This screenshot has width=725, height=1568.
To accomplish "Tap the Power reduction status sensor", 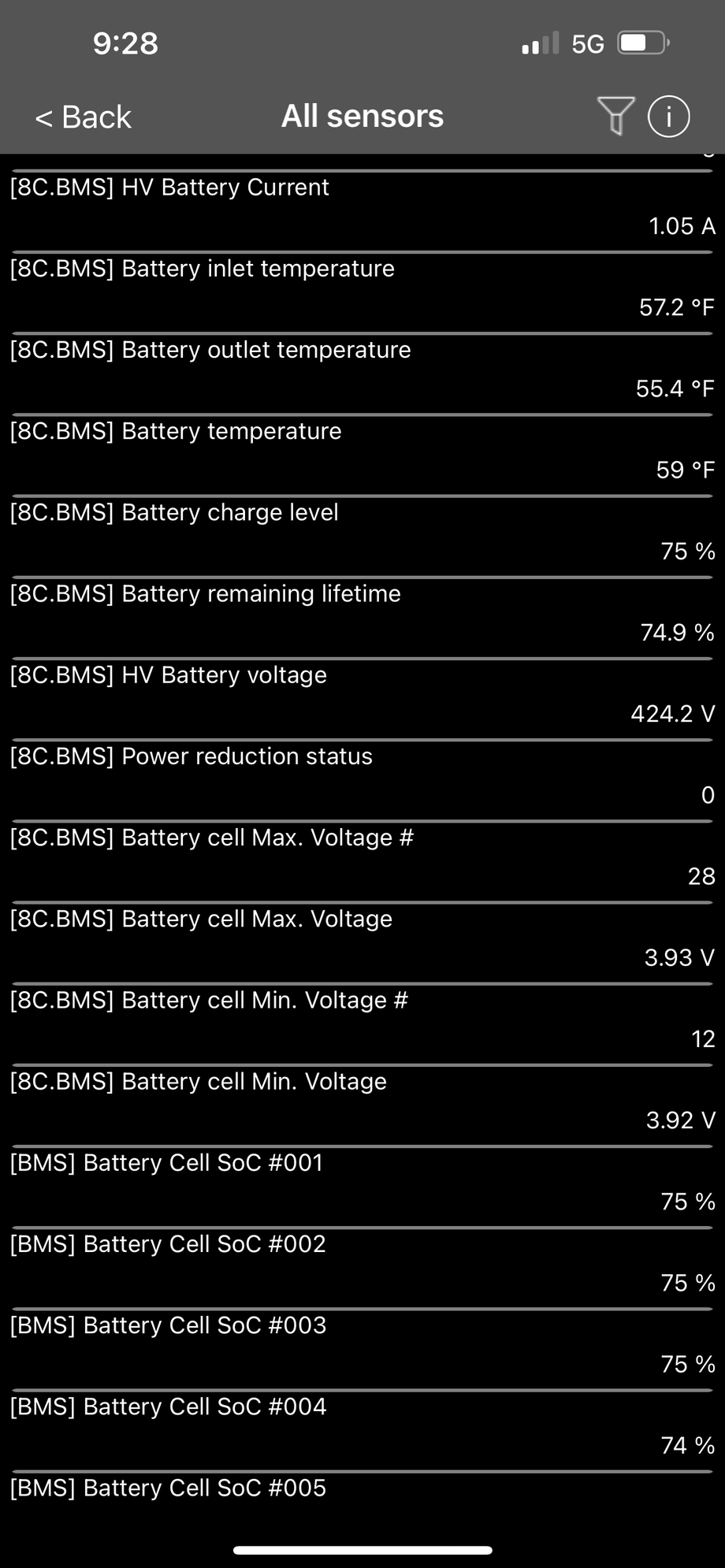I will pos(362,775).
